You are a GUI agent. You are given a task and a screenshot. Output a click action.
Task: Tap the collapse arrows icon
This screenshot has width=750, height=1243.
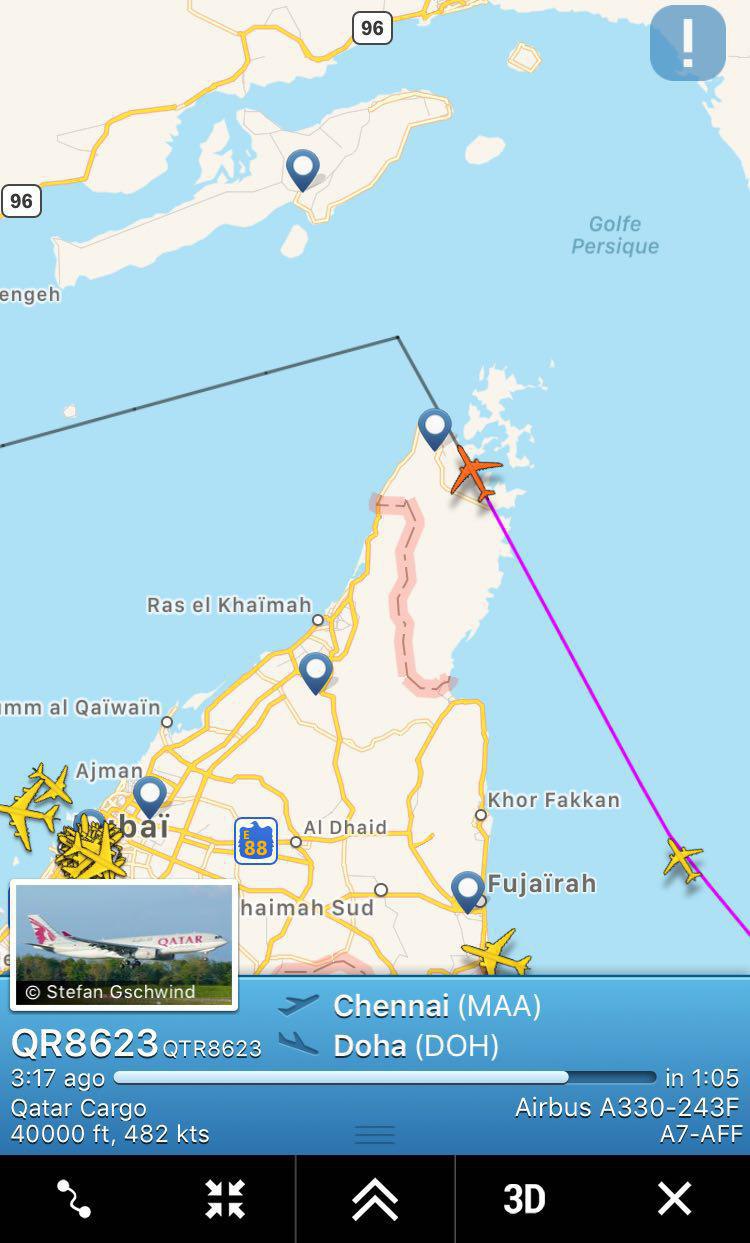click(225, 1199)
